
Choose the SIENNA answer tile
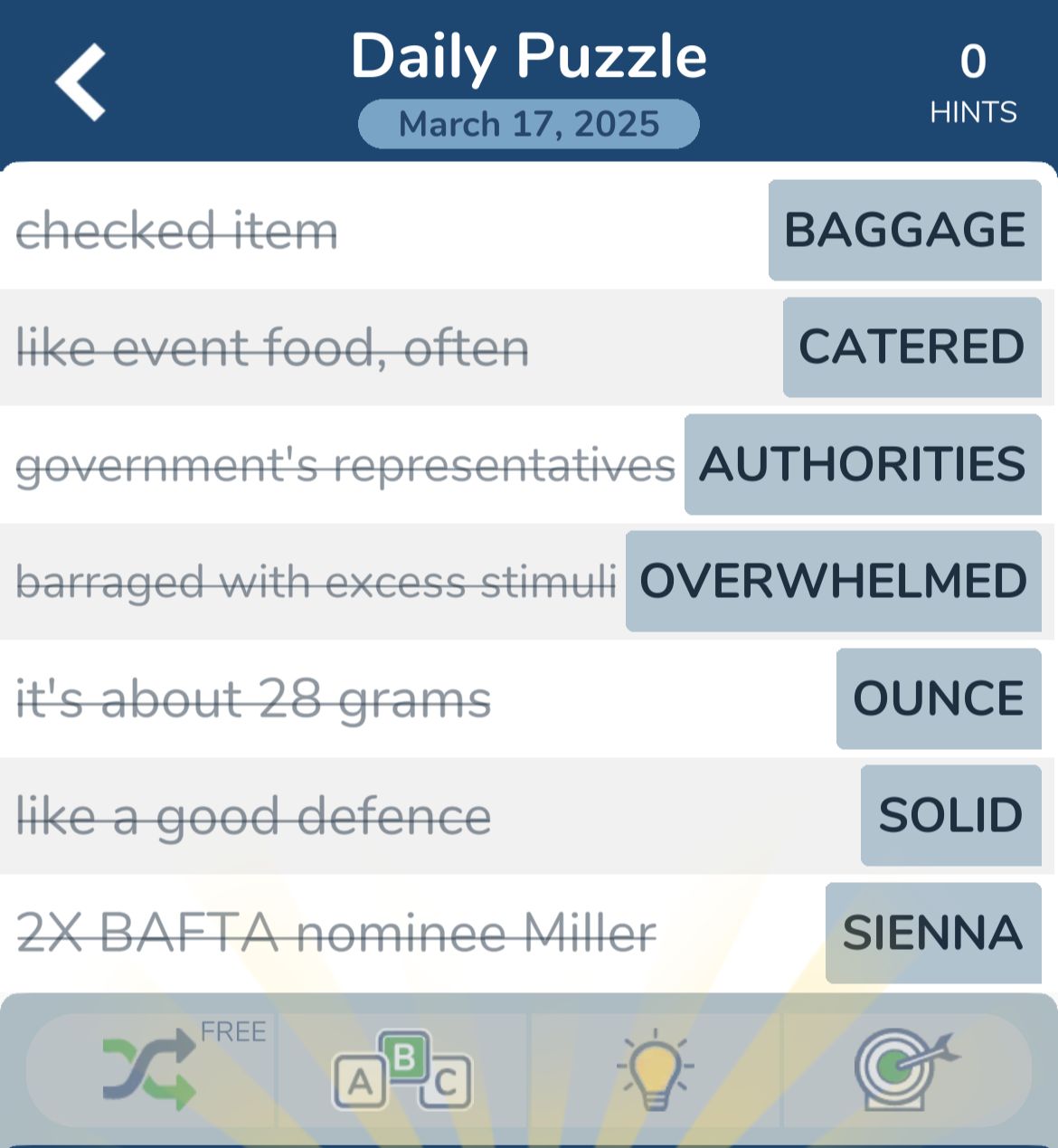932,933
